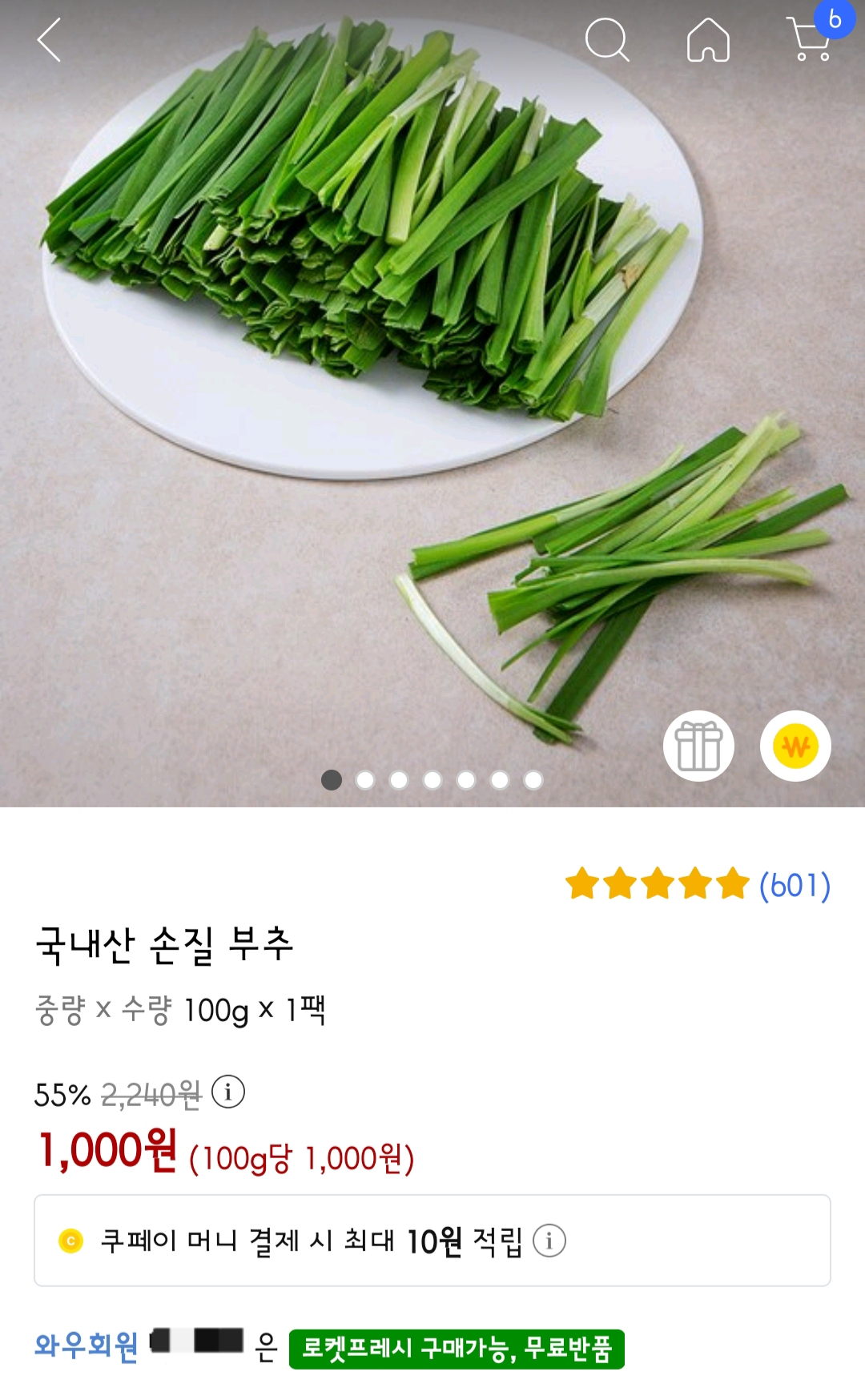Tap the gift box icon
Image resolution: width=865 pixels, height=1400 pixels.
[698, 746]
